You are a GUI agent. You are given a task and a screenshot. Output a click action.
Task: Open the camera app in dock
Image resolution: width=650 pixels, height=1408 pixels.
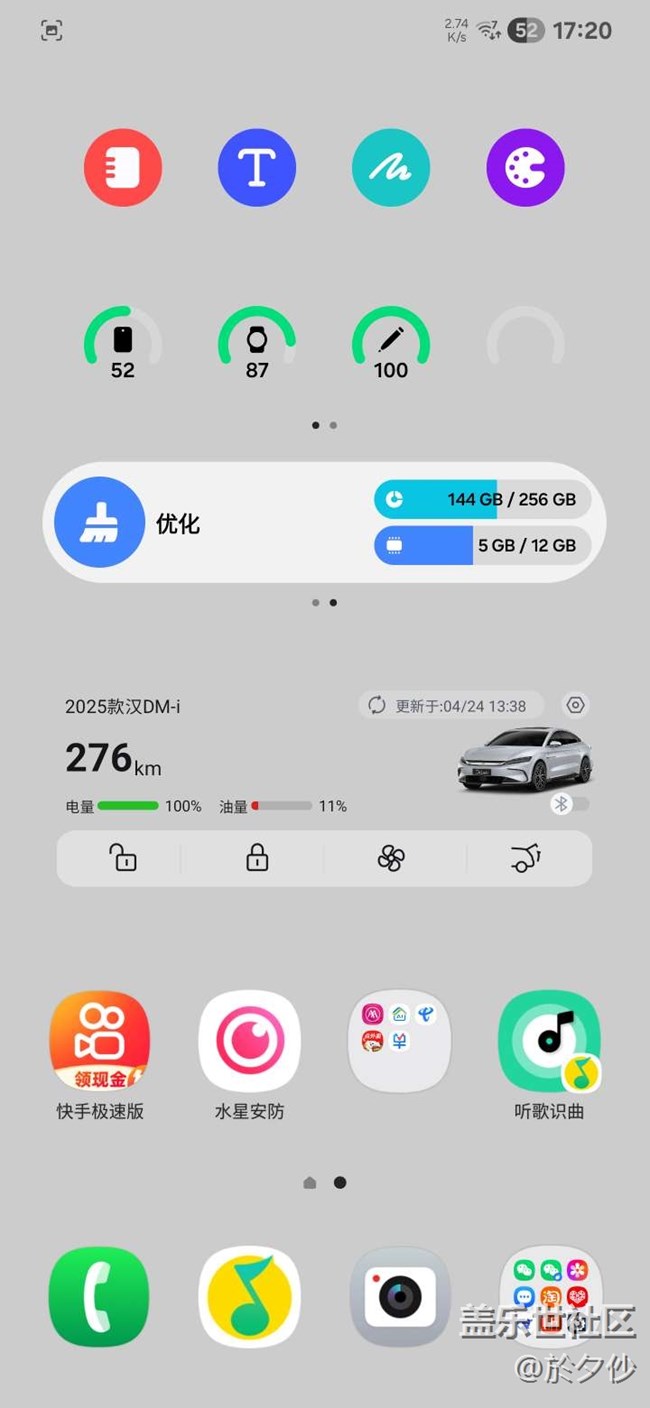tap(399, 1296)
